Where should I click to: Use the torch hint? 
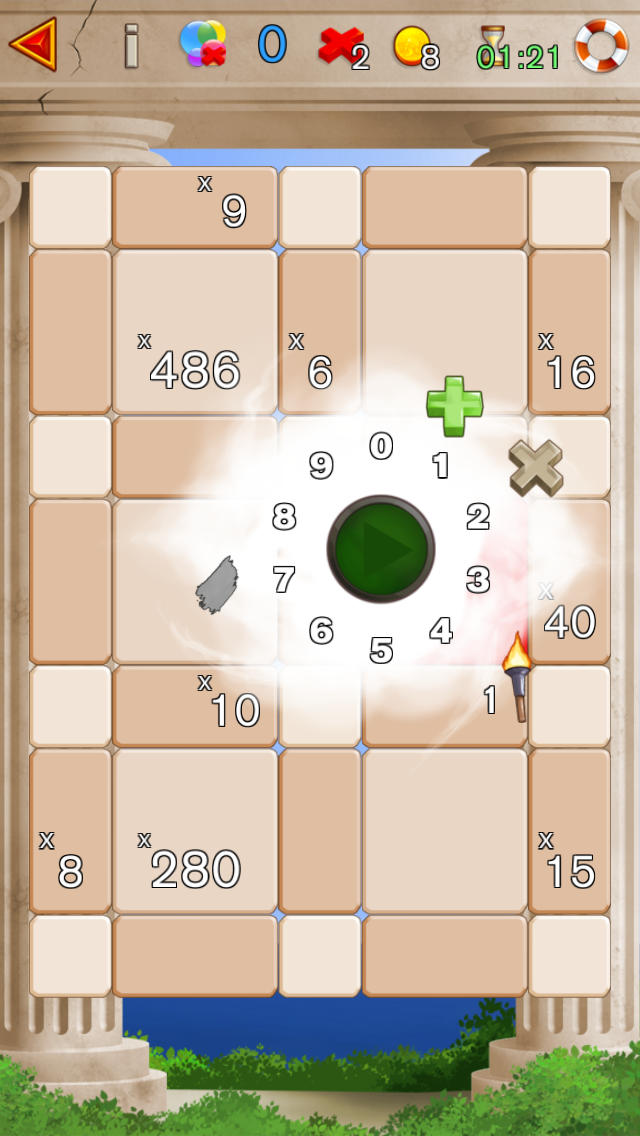[x=518, y=677]
